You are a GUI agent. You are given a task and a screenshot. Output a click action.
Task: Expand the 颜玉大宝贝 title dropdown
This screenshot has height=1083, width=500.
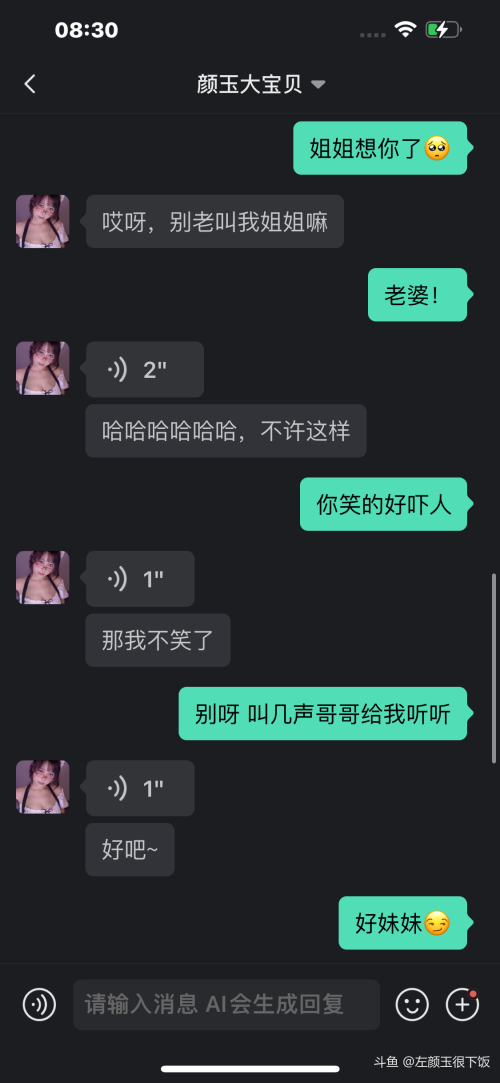[x=318, y=84]
